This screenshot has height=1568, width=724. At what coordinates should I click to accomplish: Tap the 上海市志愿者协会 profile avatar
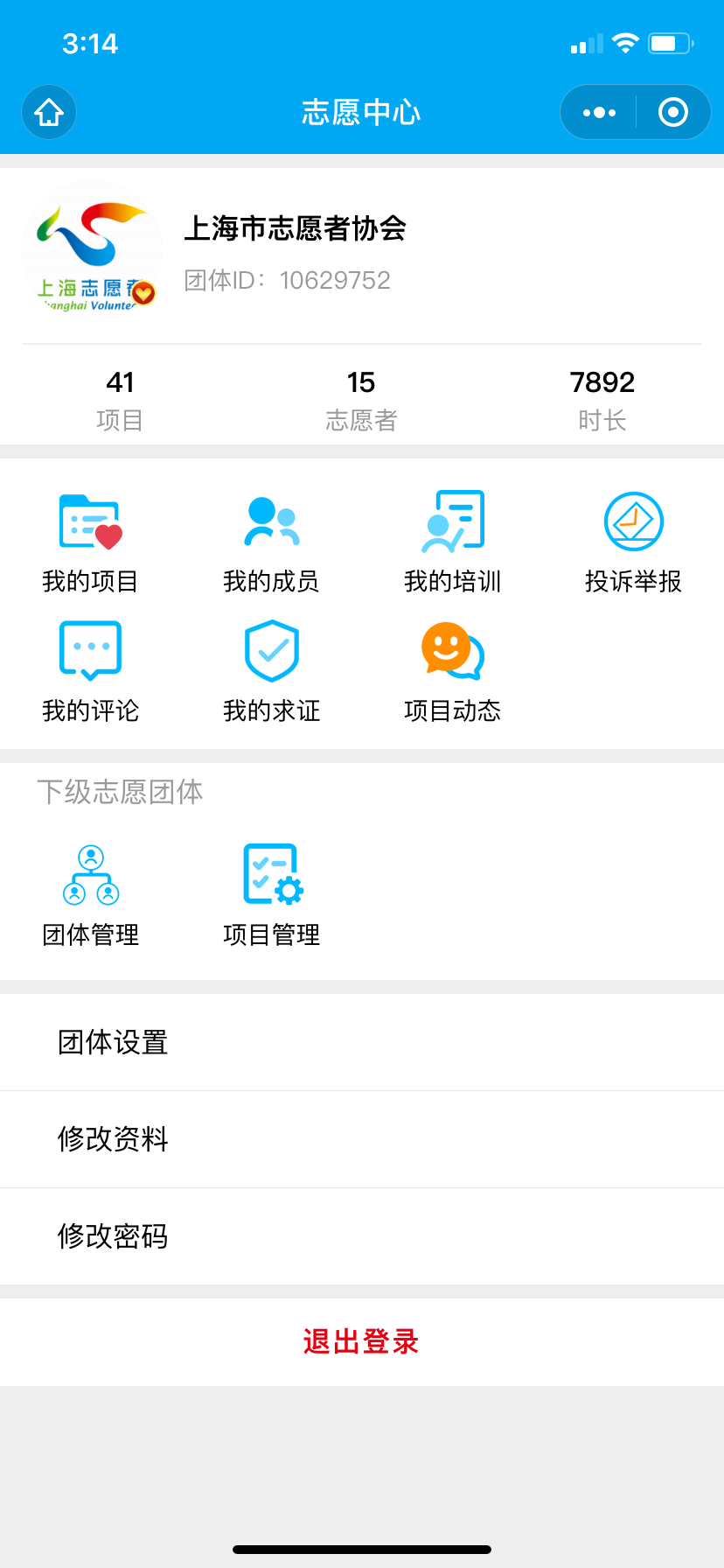coord(92,251)
